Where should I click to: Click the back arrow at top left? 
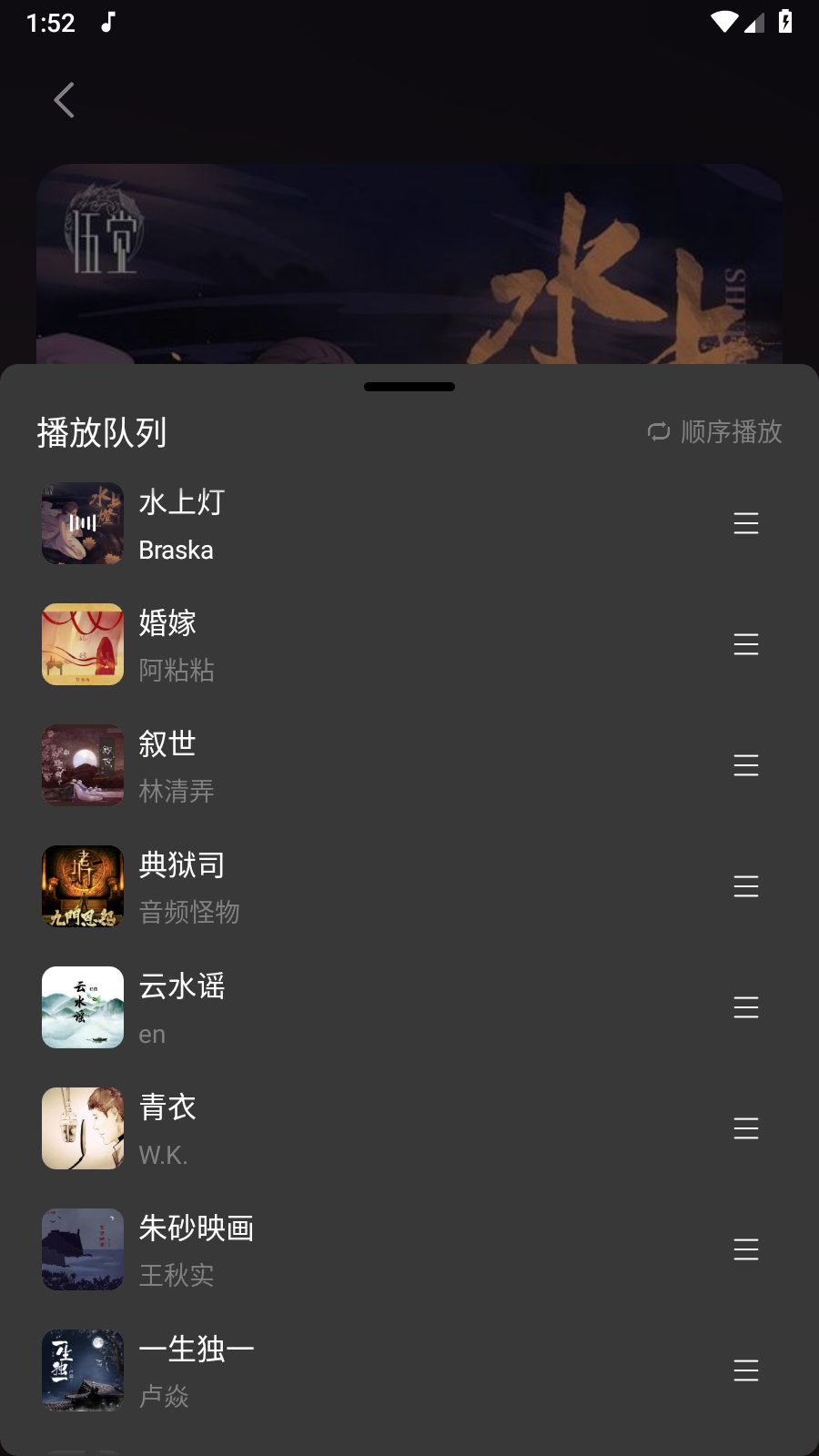[64, 100]
